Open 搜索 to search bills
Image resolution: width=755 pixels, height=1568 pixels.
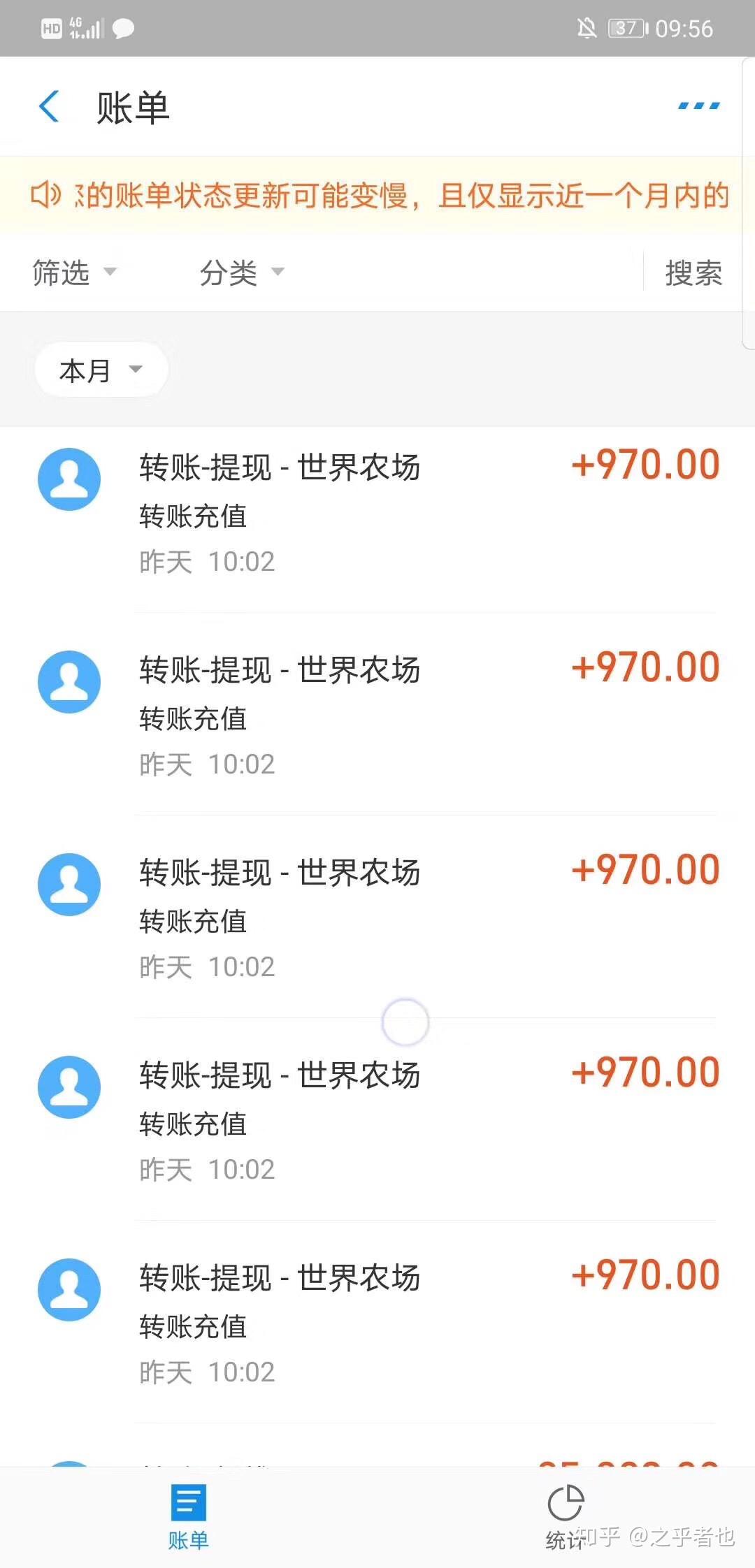[693, 273]
